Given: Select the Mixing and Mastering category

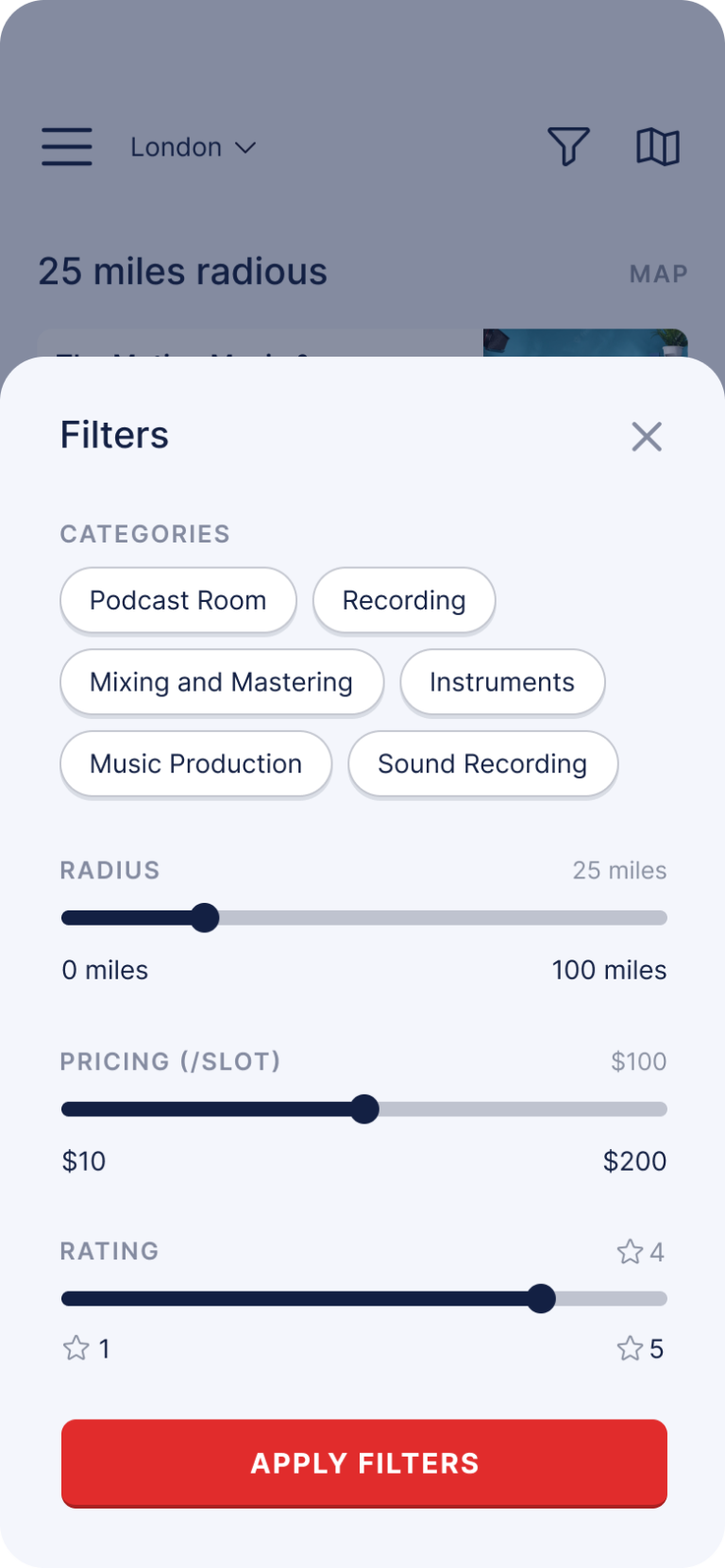Looking at the screenshot, I should (x=221, y=682).
